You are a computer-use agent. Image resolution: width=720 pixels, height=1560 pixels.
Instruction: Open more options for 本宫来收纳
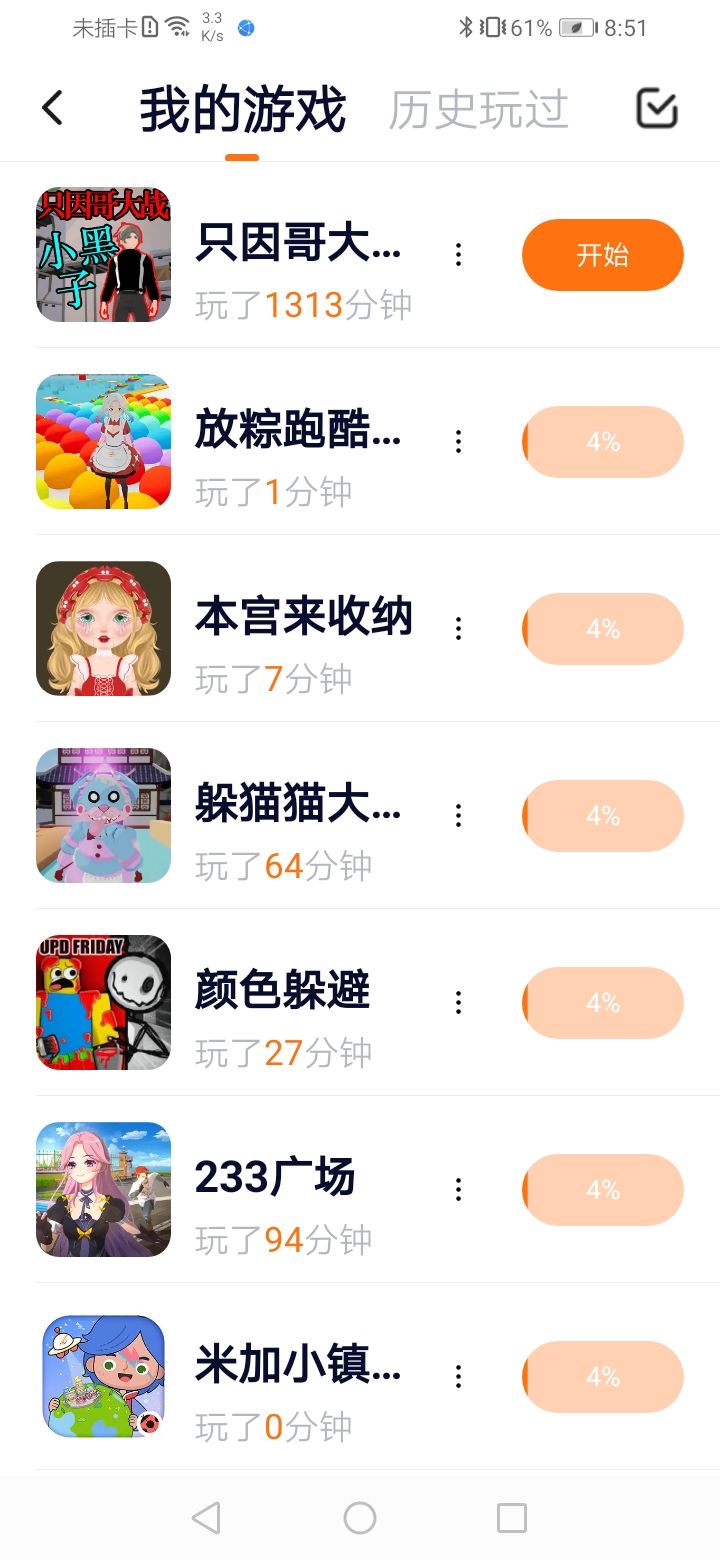click(x=458, y=628)
